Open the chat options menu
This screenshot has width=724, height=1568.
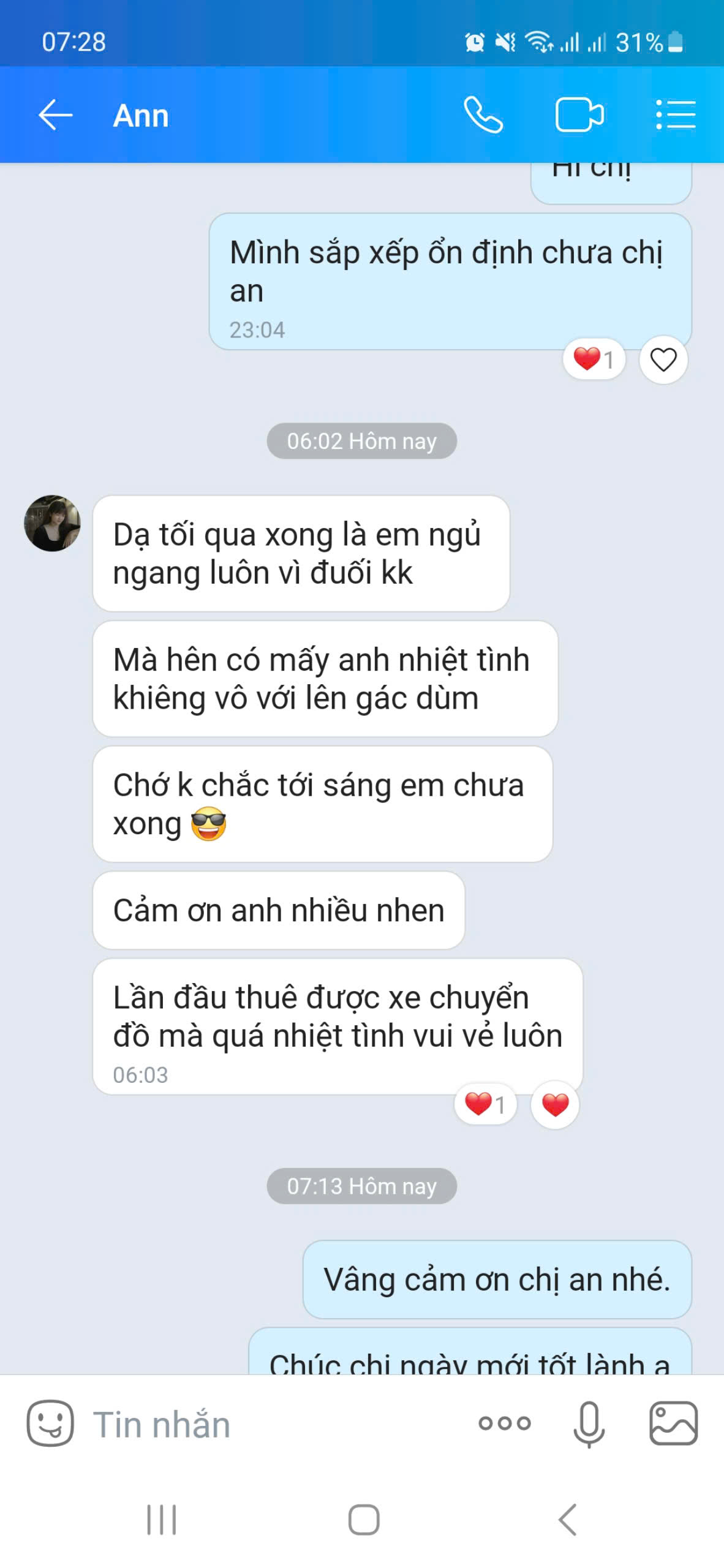tap(676, 115)
